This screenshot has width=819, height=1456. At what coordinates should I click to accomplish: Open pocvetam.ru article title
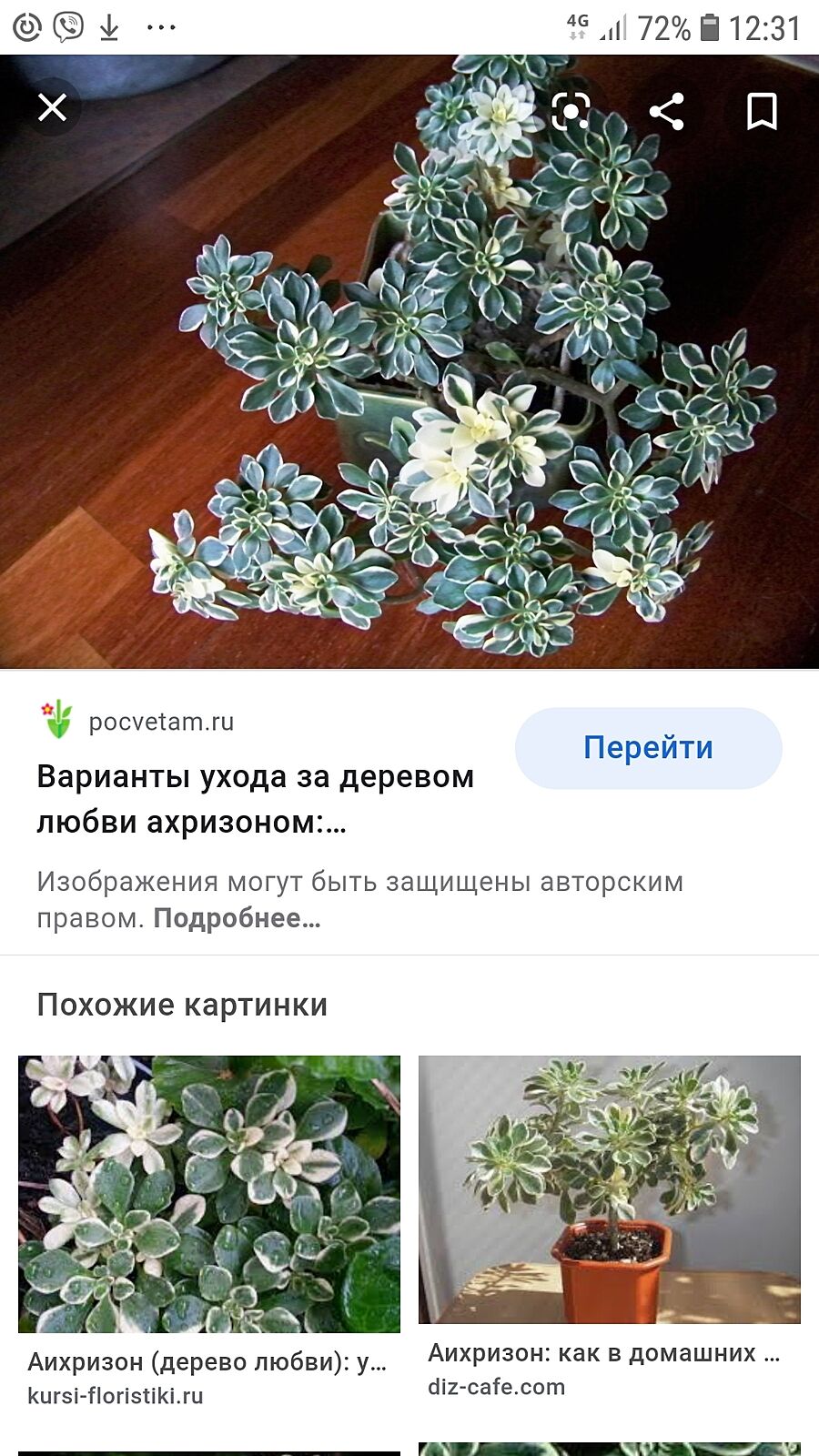[255, 799]
